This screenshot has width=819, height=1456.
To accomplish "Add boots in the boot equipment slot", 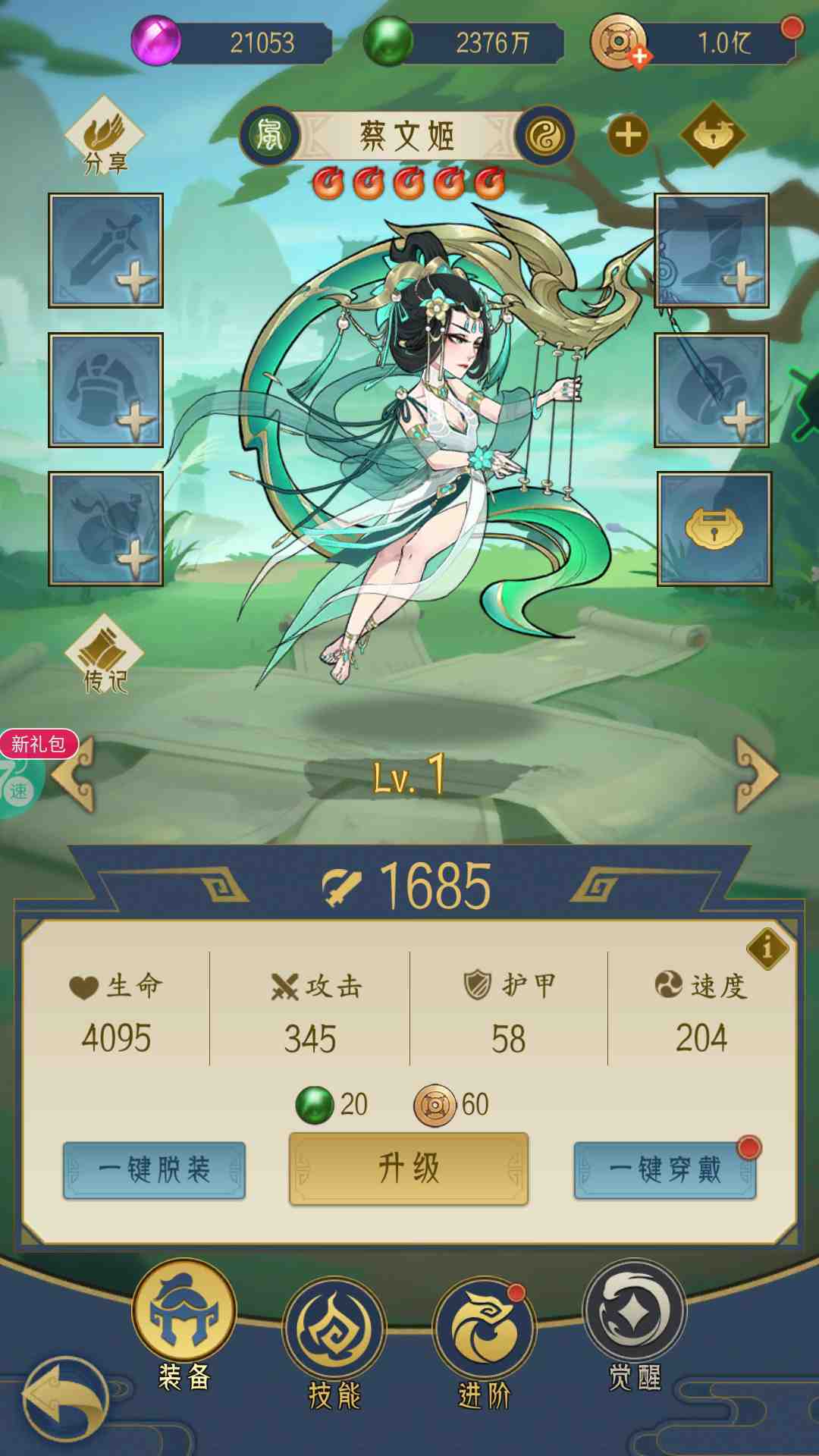I will (x=712, y=250).
